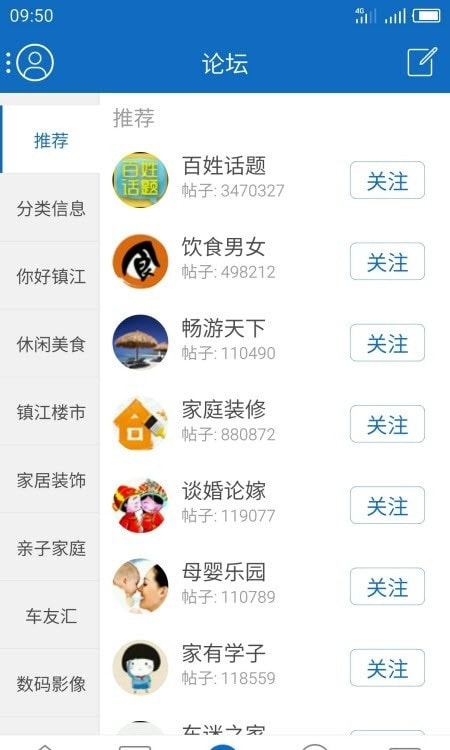Open the 畅游天下 forum board

coord(224,329)
